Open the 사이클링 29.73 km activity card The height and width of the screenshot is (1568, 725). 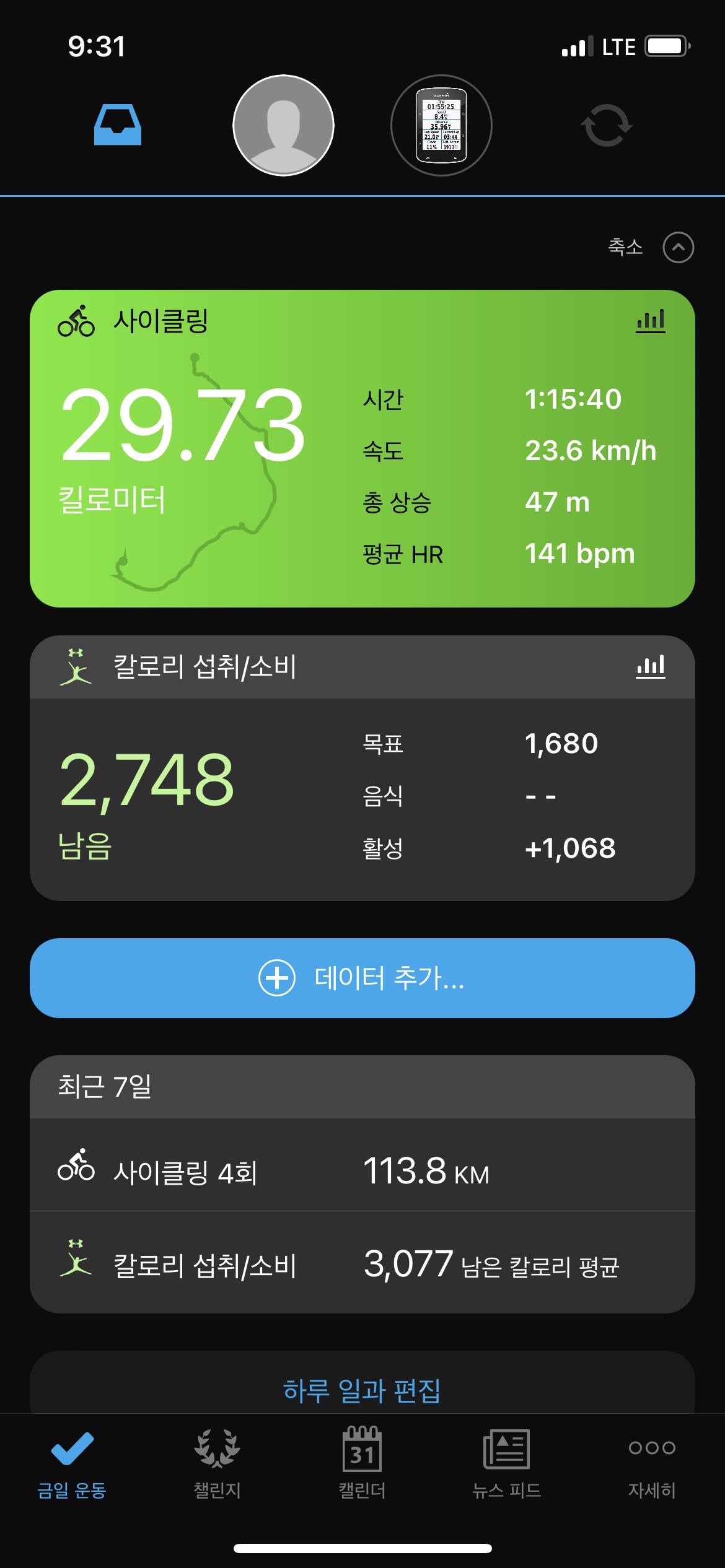(248, 471)
